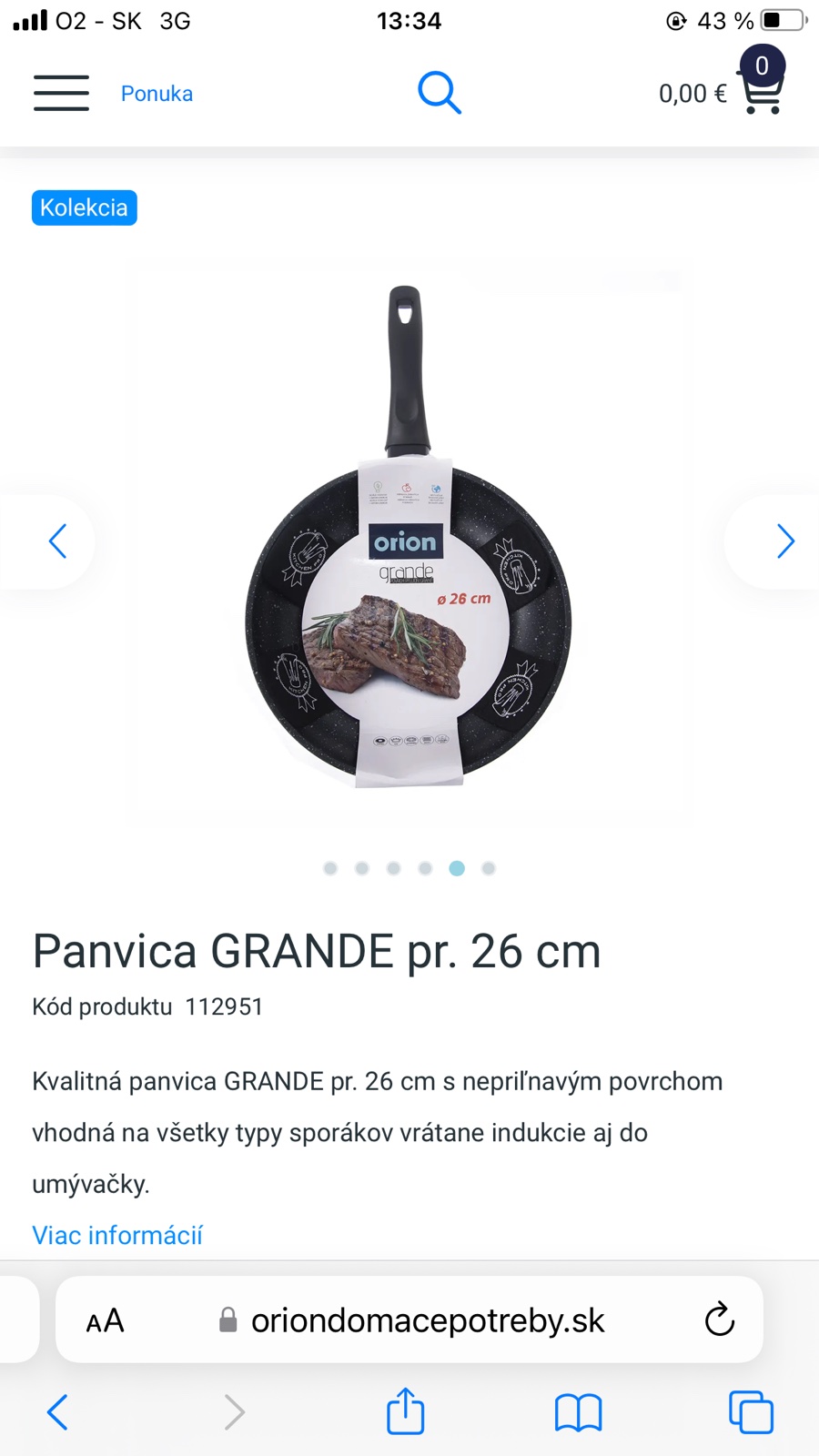Viewport: 819px width, 1456px height.
Task: Show open Safari tabs
Action: 751,1412
